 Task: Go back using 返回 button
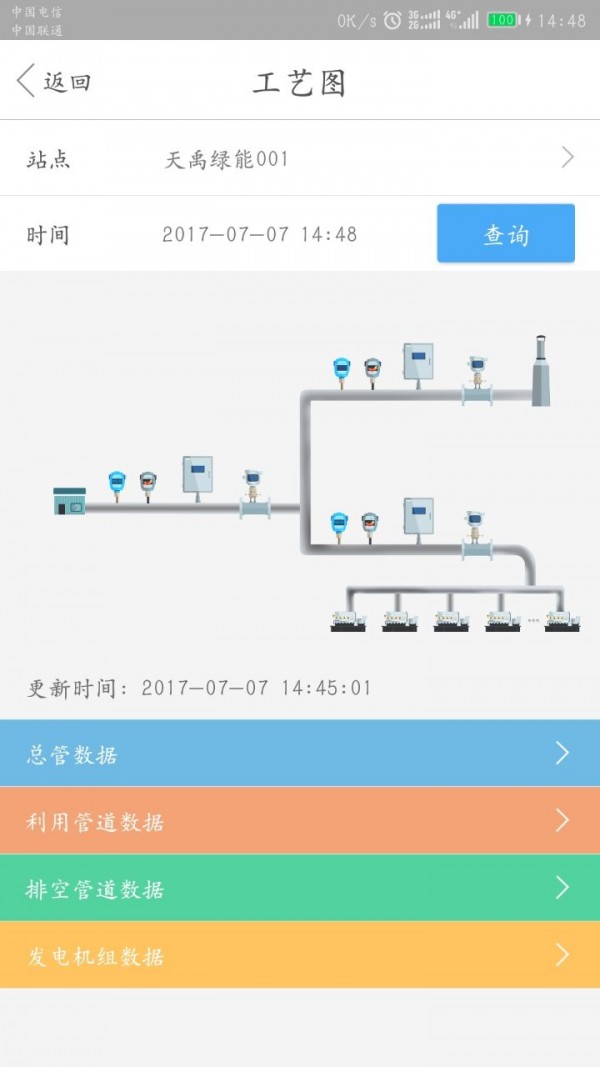coord(55,82)
